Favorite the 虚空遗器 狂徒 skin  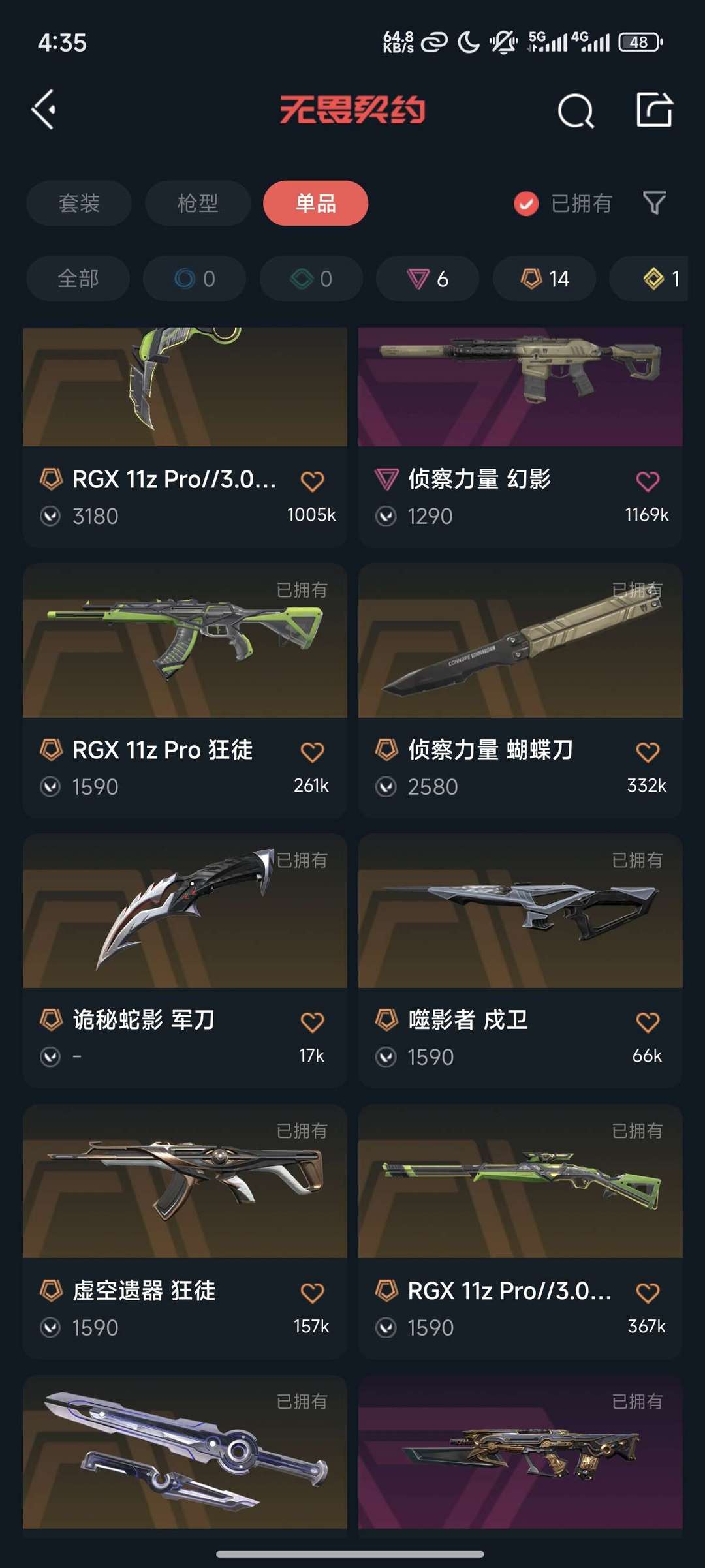point(312,1293)
